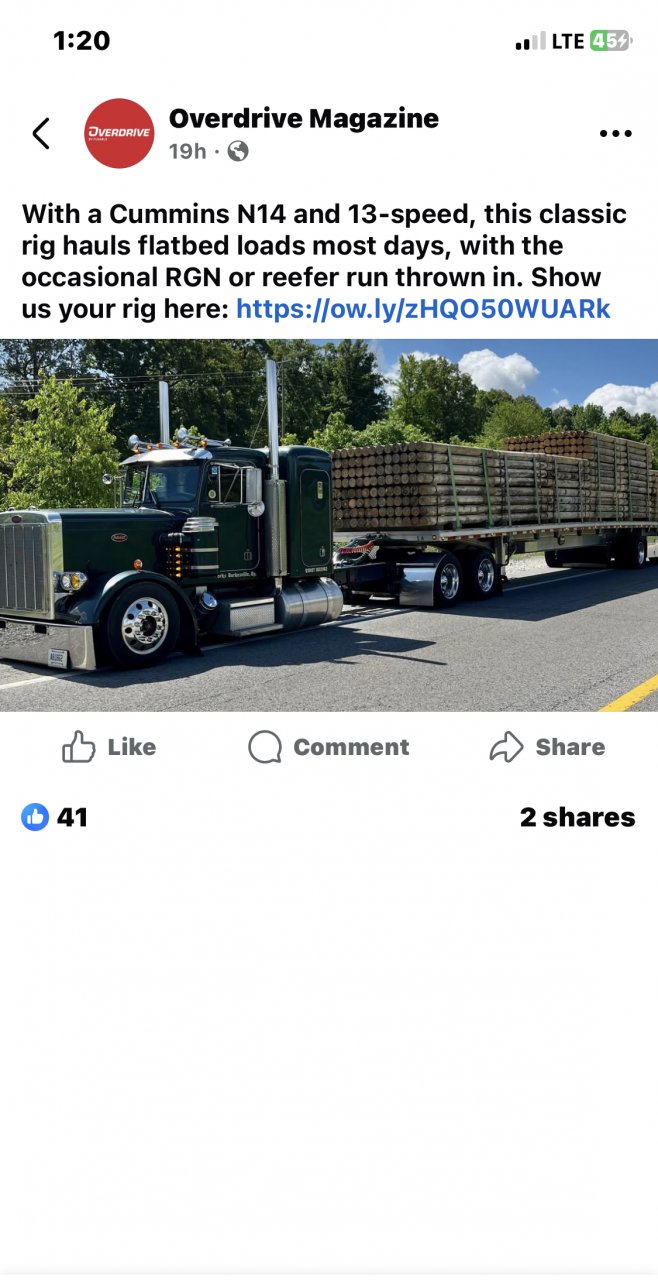
Task: Open the post's three-dot options menu
Action: click(x=615, y=134)
